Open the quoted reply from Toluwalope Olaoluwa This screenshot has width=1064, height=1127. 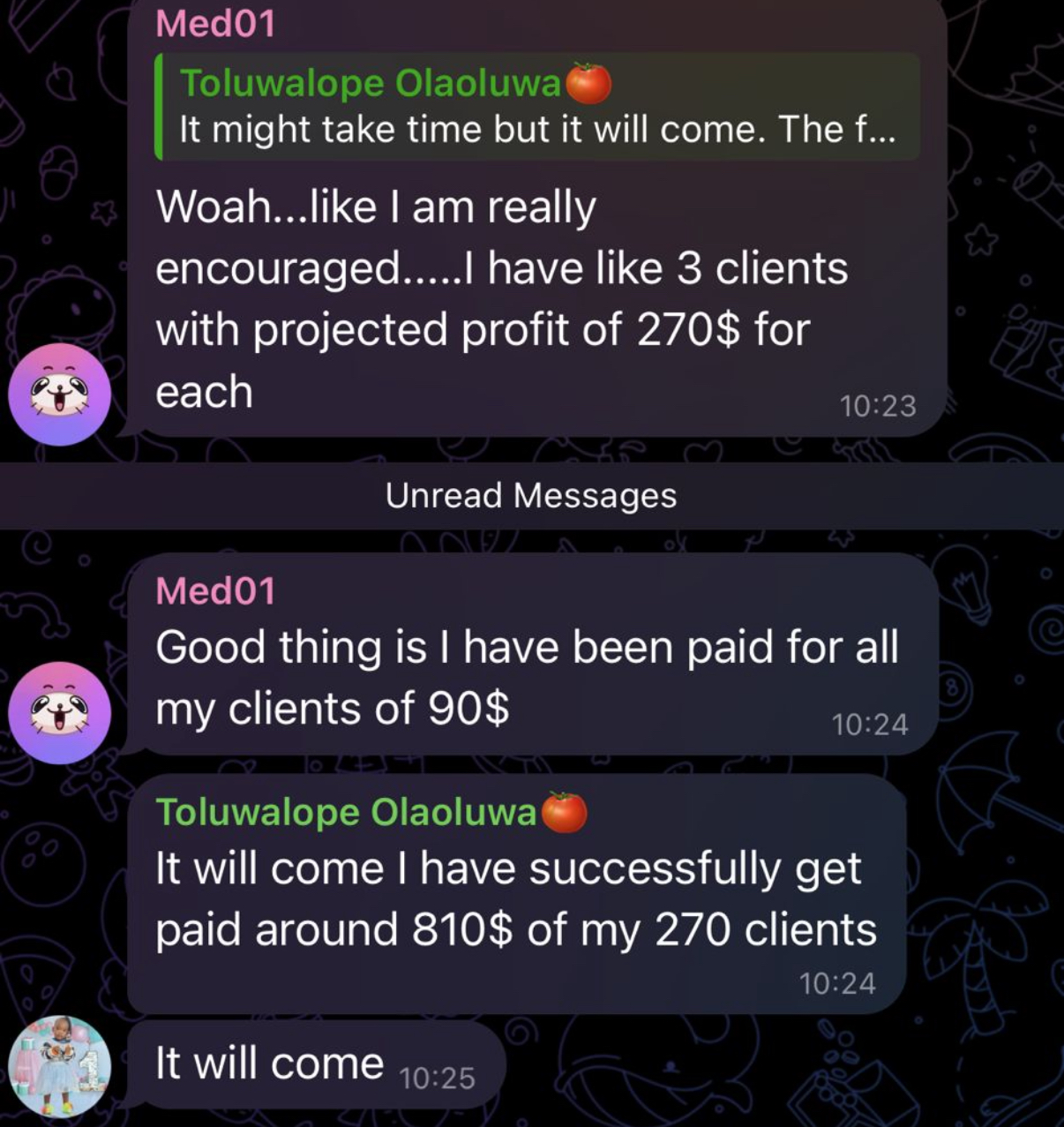536,107
